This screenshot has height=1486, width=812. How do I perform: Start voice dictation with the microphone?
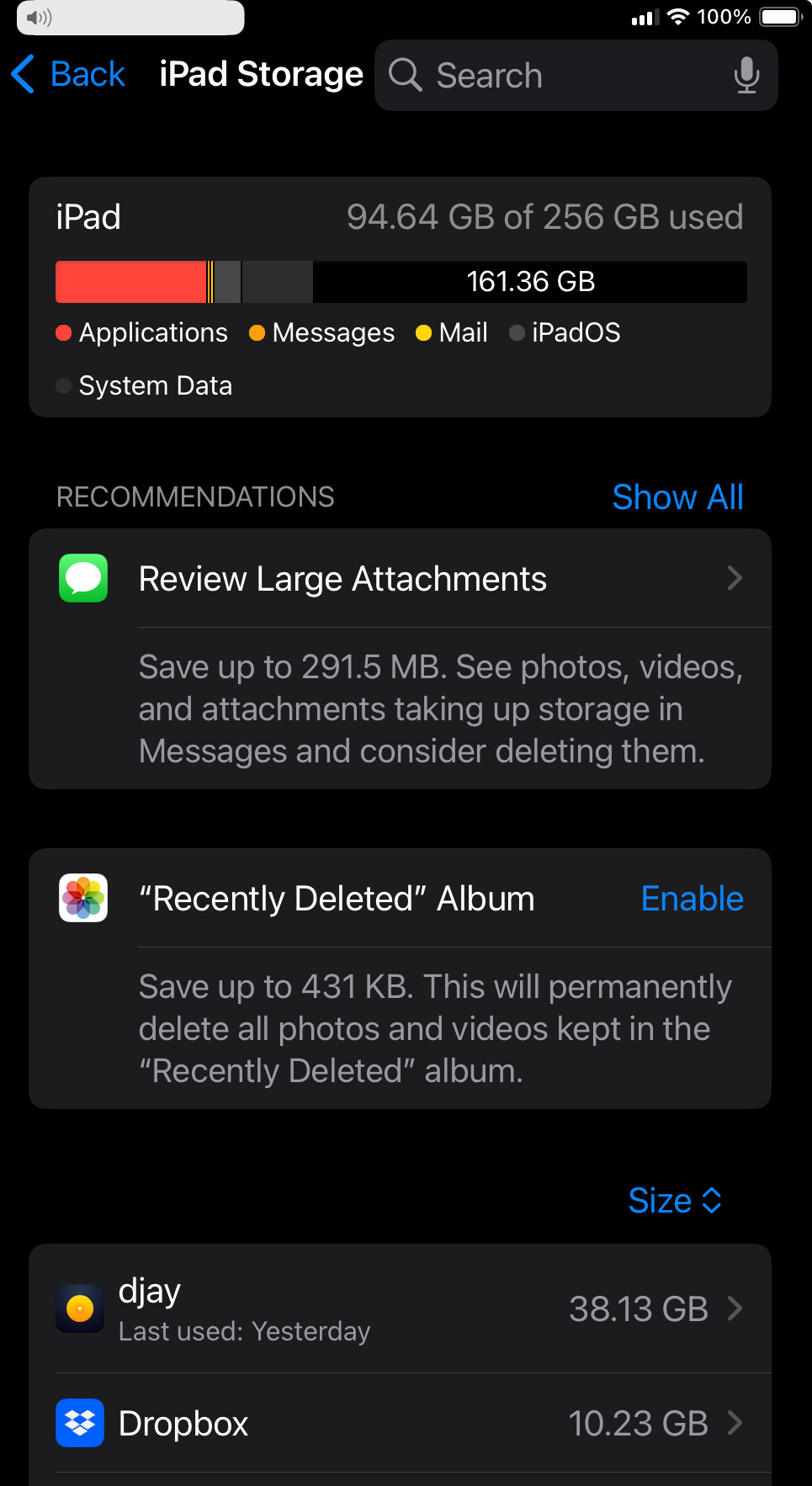tap(746, 76)
